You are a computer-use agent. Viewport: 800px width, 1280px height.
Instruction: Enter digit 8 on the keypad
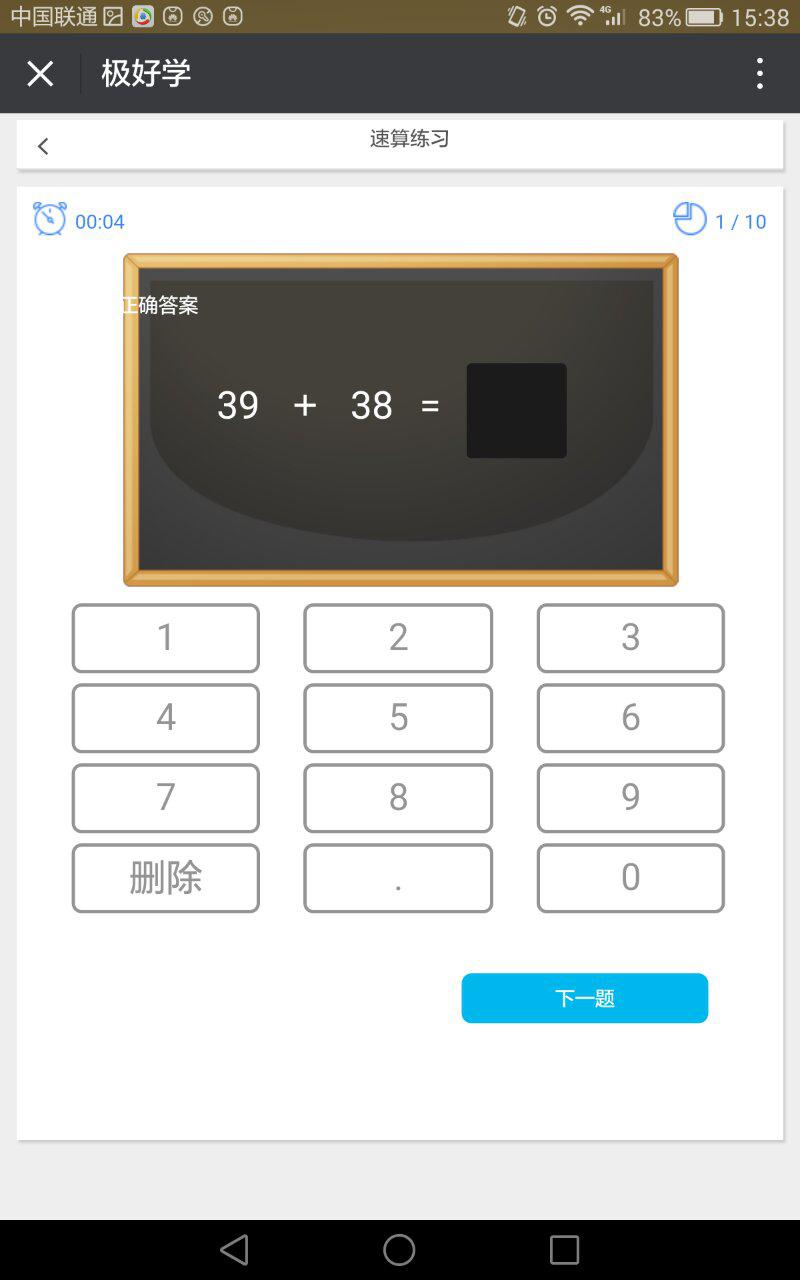point(398,798)
